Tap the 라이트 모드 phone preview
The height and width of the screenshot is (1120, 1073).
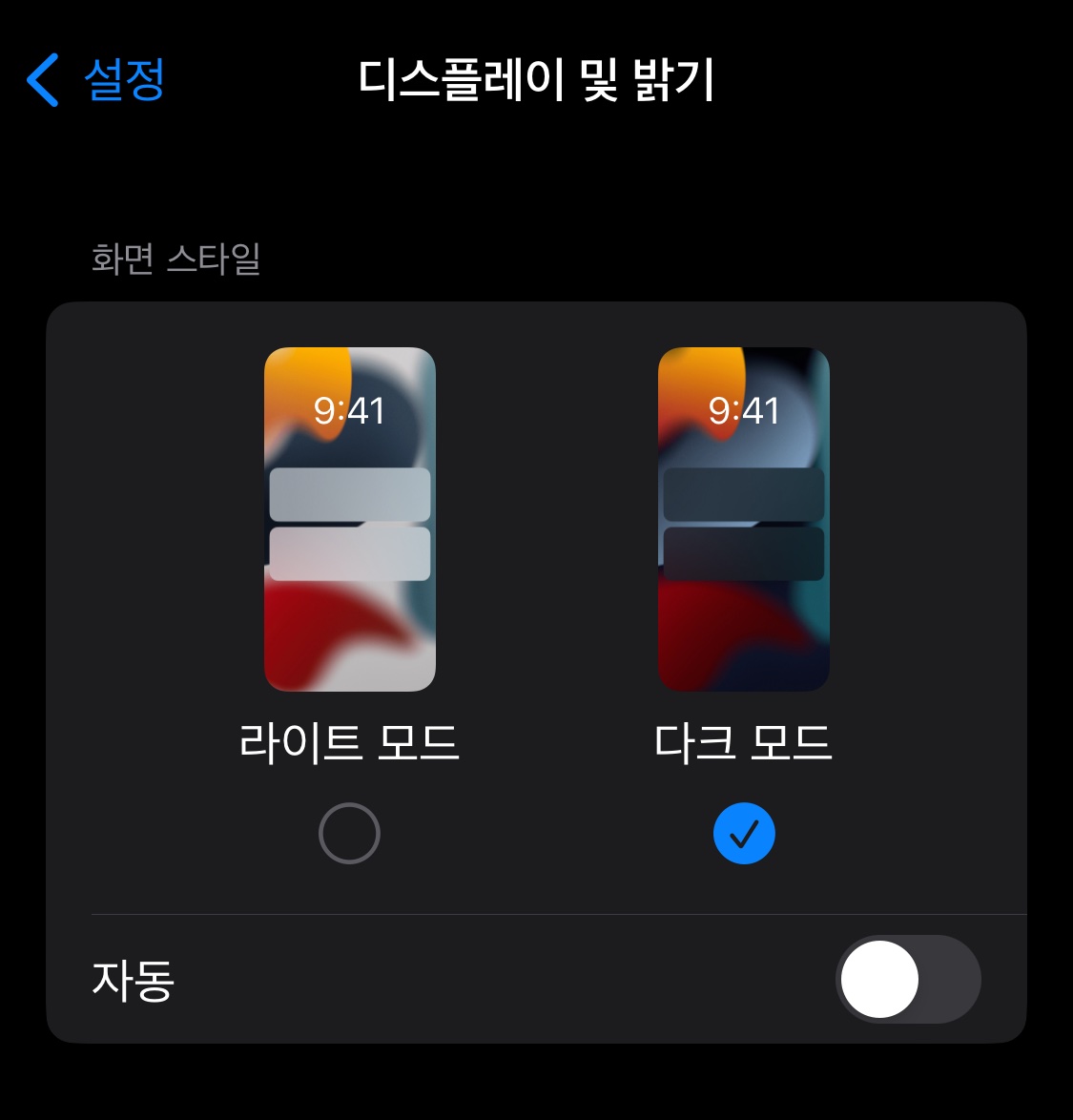tap(349, 519)
